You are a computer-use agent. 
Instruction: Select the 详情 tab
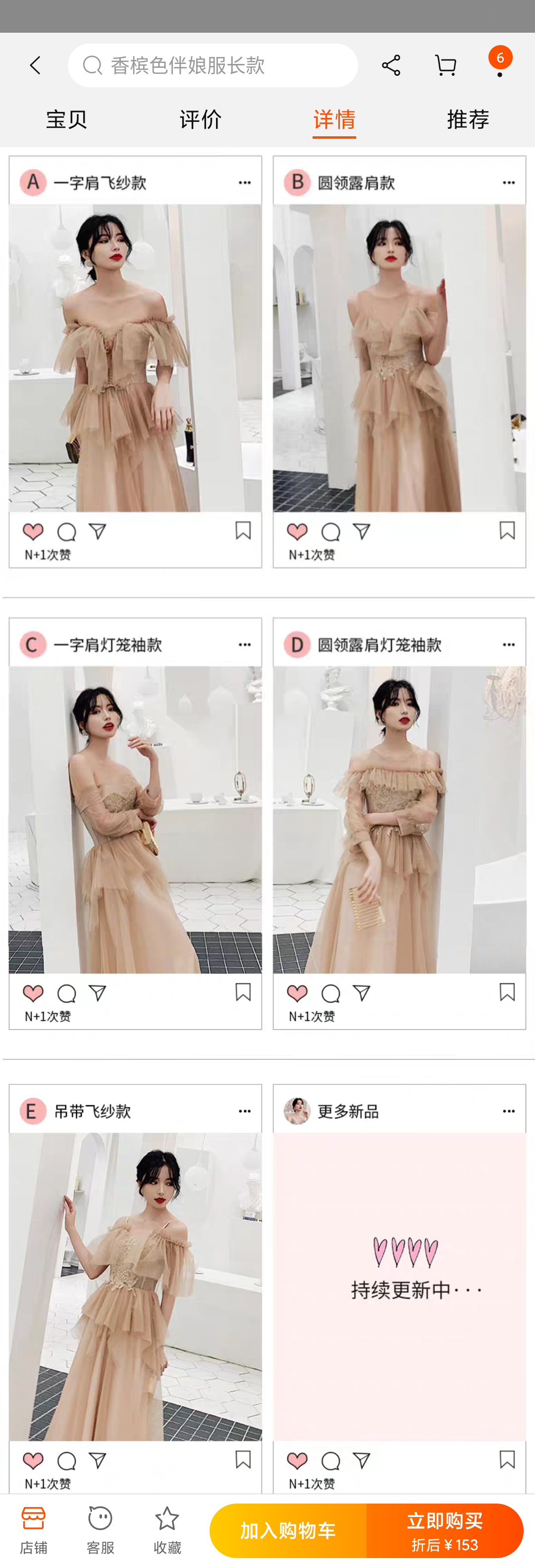(334, 119)
